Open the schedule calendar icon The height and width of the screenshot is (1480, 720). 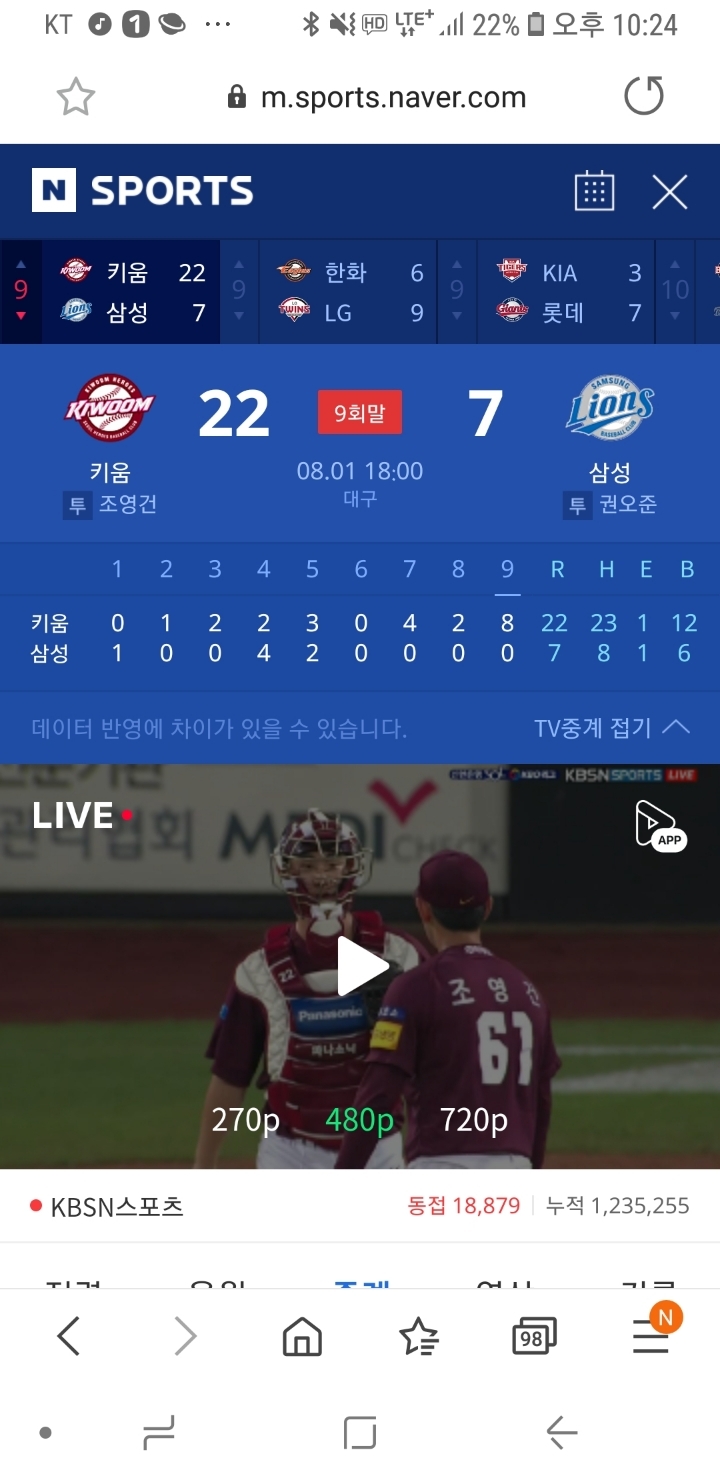pyautogui.click(x=594, y=191)
